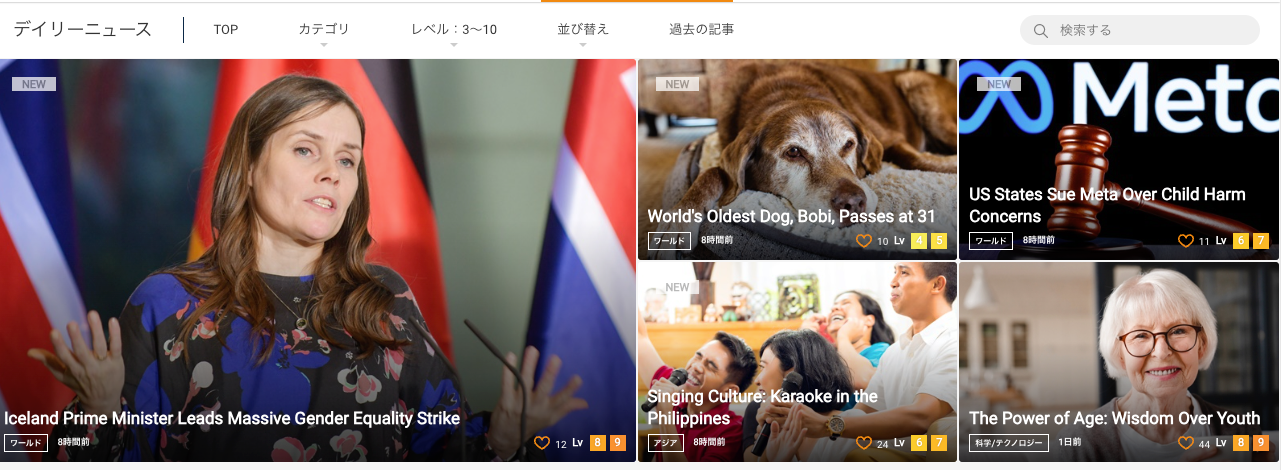
Task: Open the レベル：3〜10 level filter
Action: click(454, 30)
